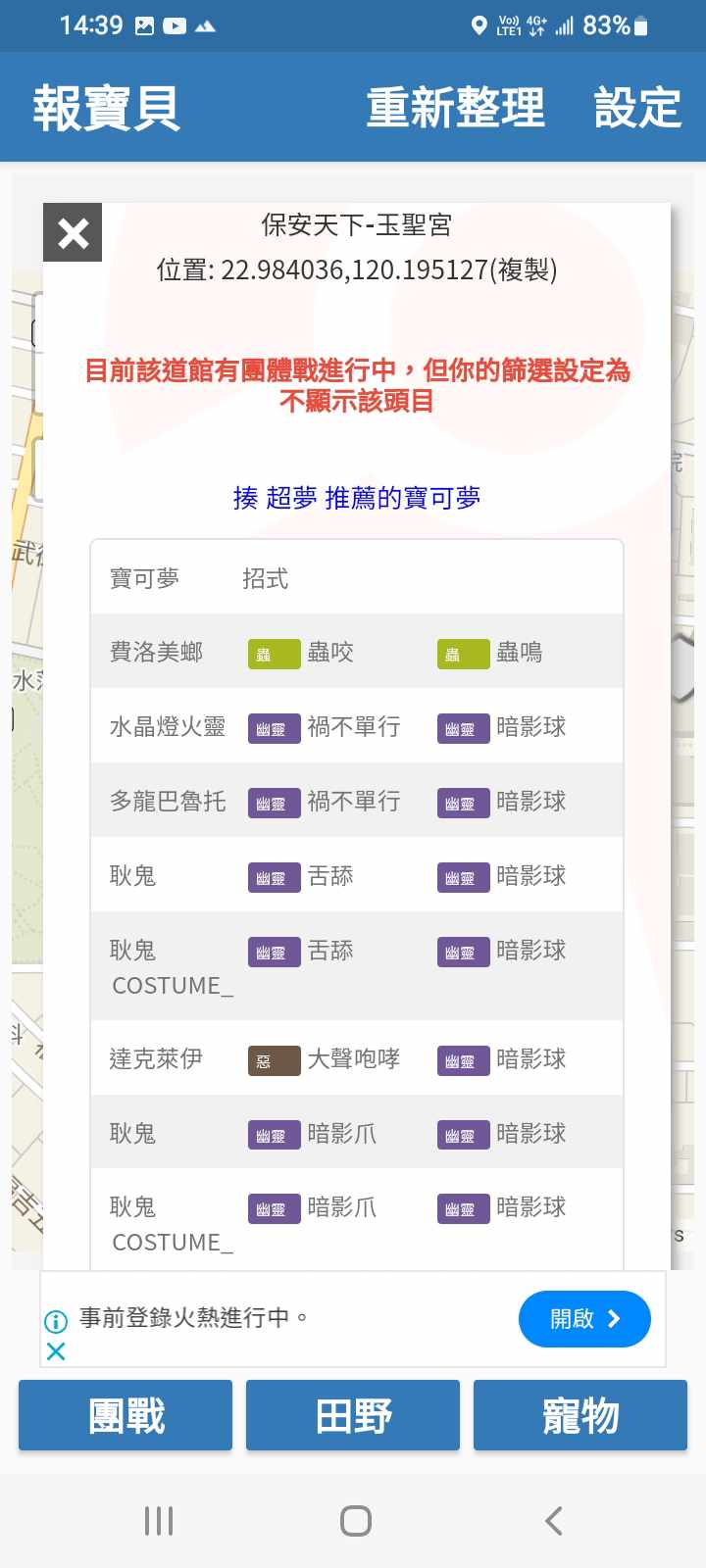The height and width of the screenshot is (1568, 706).
Task: Dismiss the ad banner
Action: pyautogui.click(x=56, y=1352)
